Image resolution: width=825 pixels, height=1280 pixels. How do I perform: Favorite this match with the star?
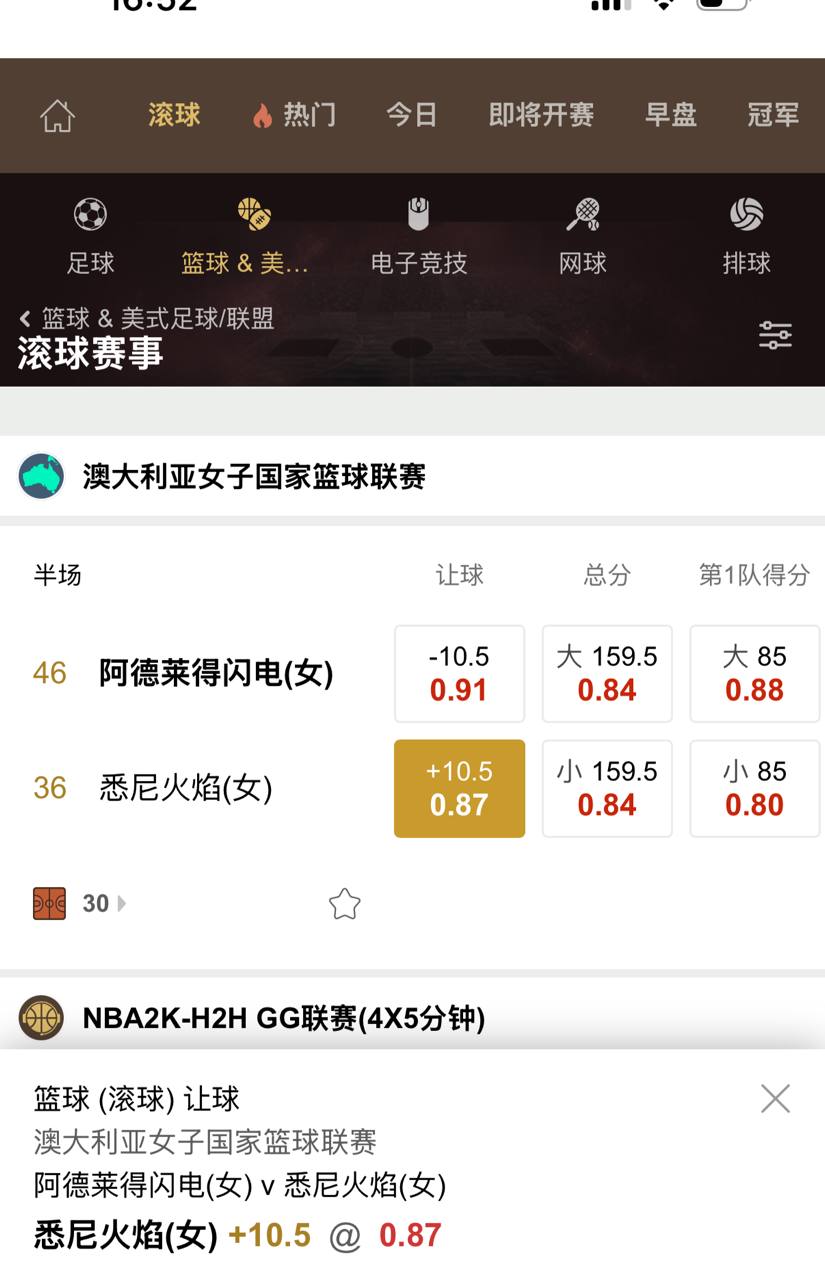344,904
